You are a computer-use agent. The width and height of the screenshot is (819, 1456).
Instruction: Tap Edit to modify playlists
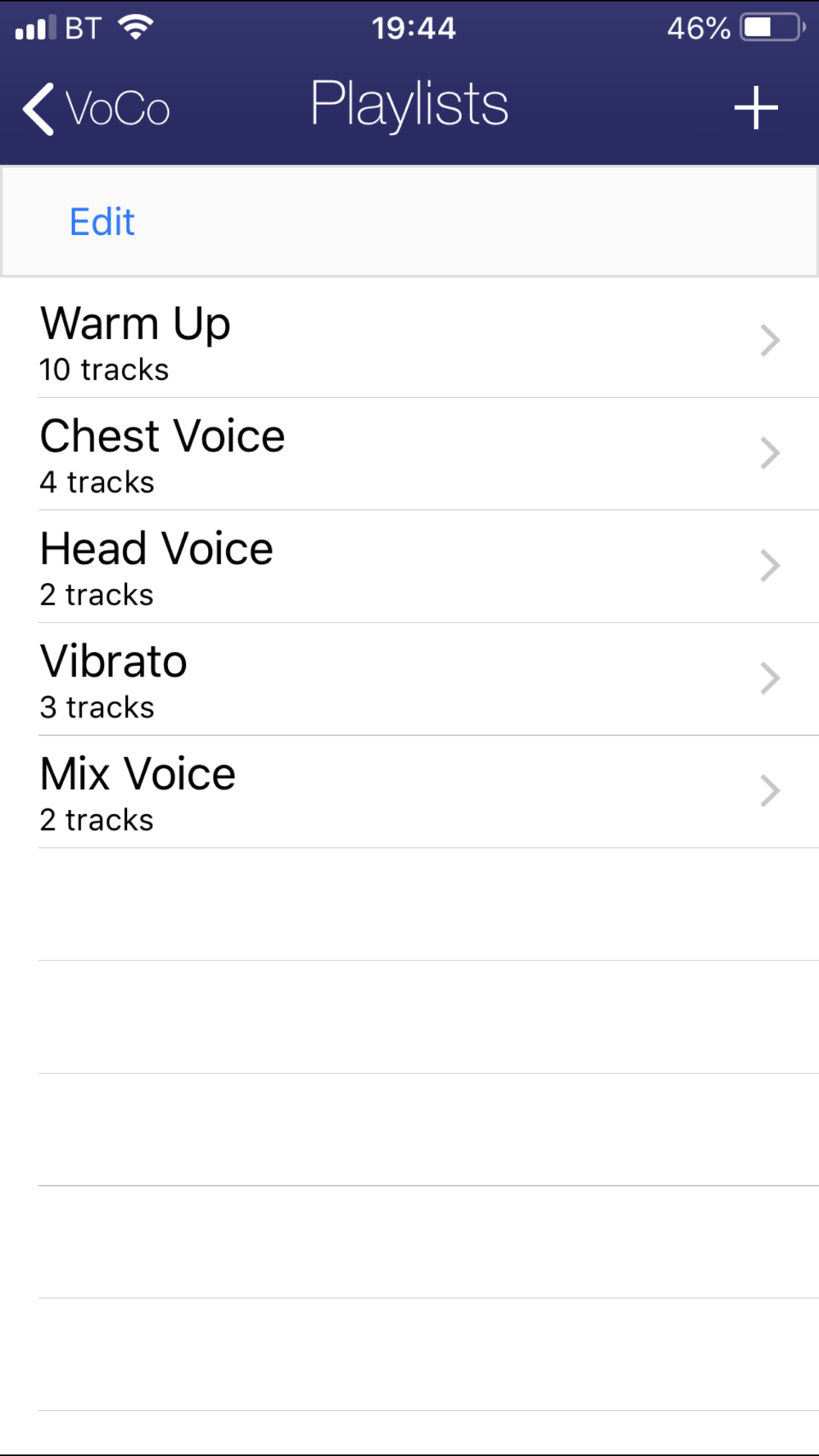pyautogui.click(x=102, y=222)
